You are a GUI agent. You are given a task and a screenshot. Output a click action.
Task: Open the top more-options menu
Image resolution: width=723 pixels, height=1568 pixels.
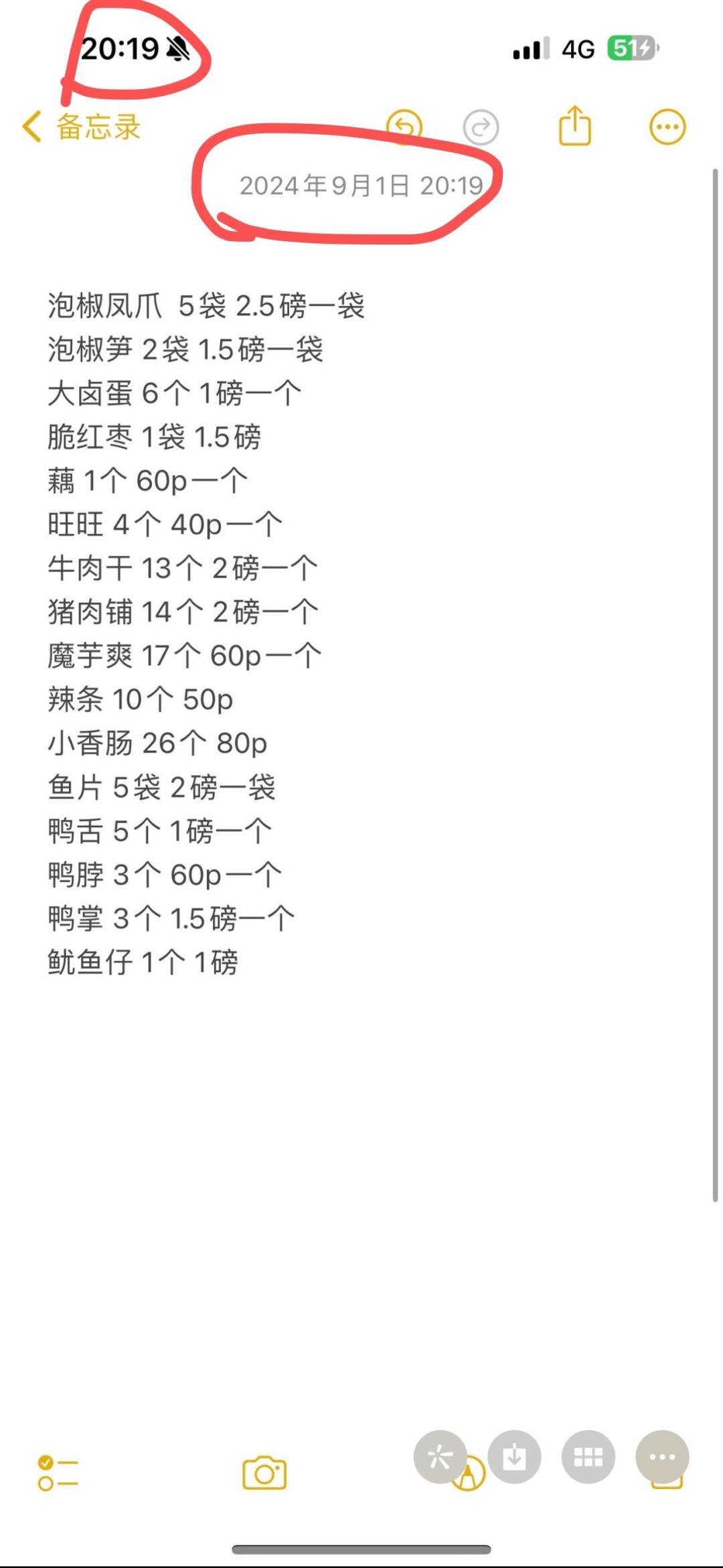(x=667, y=127)
